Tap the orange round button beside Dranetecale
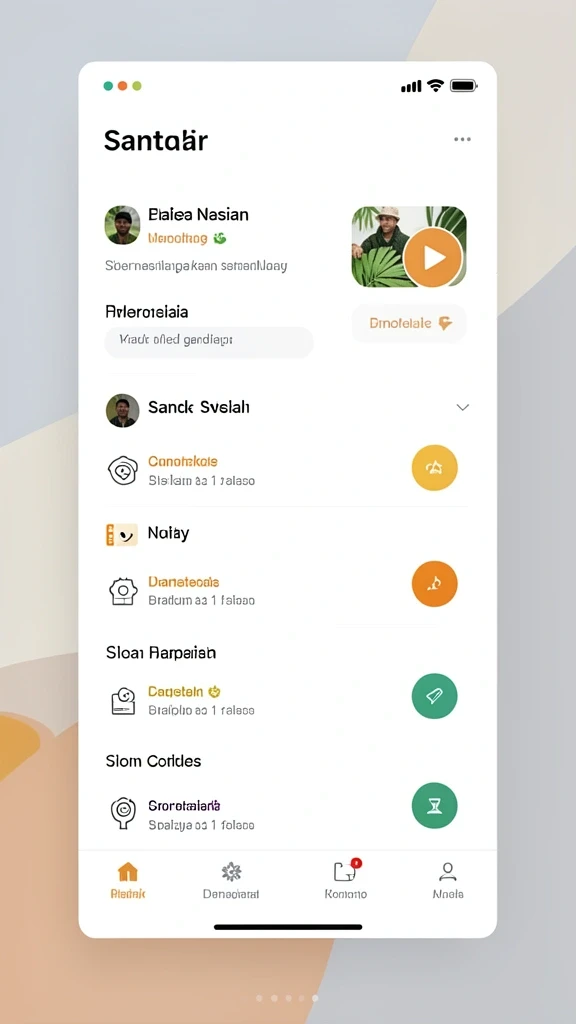 point(434,584)
